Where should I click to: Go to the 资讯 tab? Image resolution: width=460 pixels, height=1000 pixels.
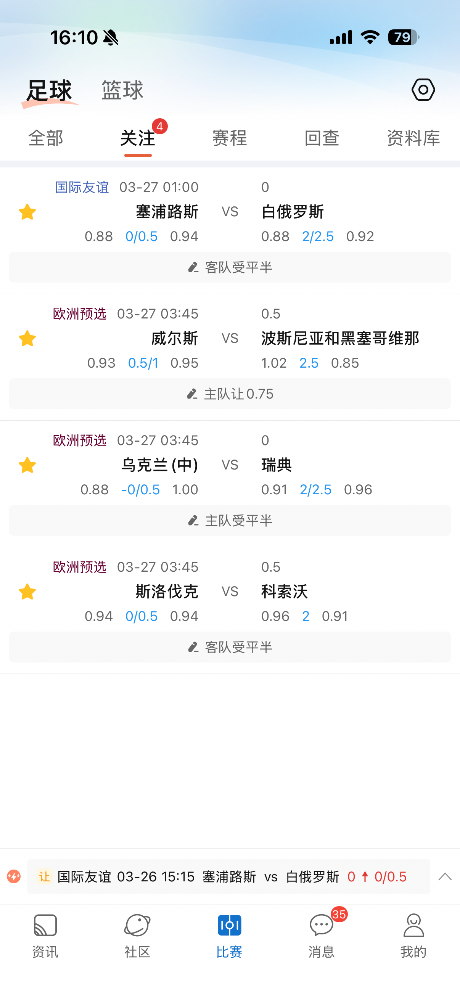pos(45,936)
